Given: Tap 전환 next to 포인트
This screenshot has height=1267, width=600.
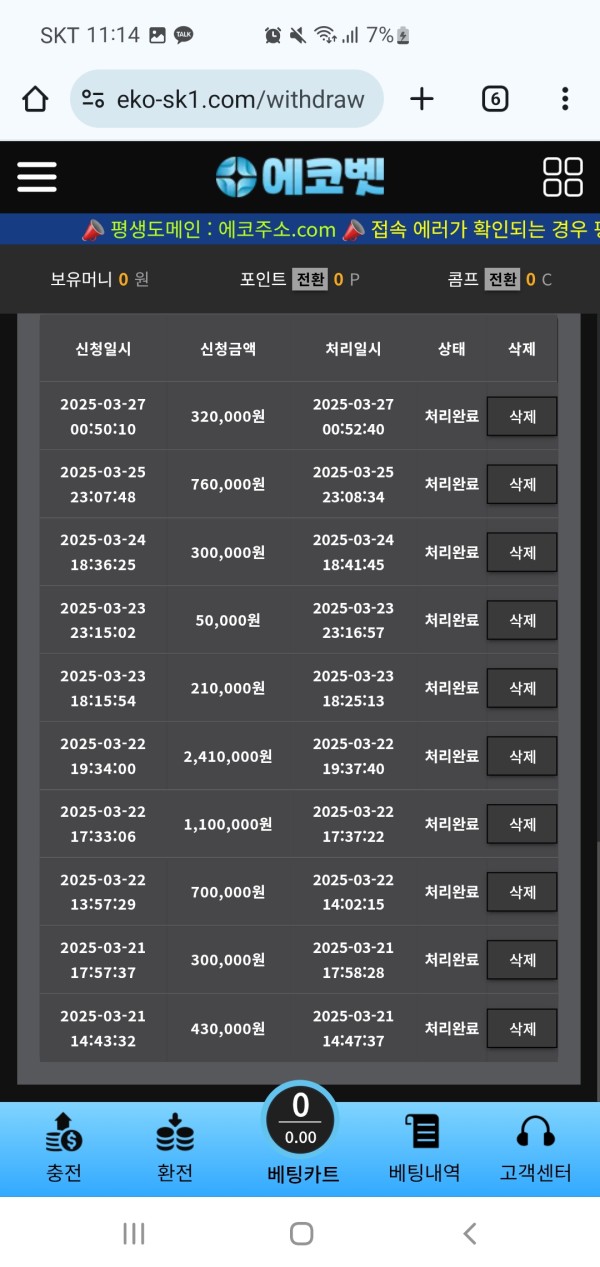Looking at the screenshot, I should click(310, 280).
